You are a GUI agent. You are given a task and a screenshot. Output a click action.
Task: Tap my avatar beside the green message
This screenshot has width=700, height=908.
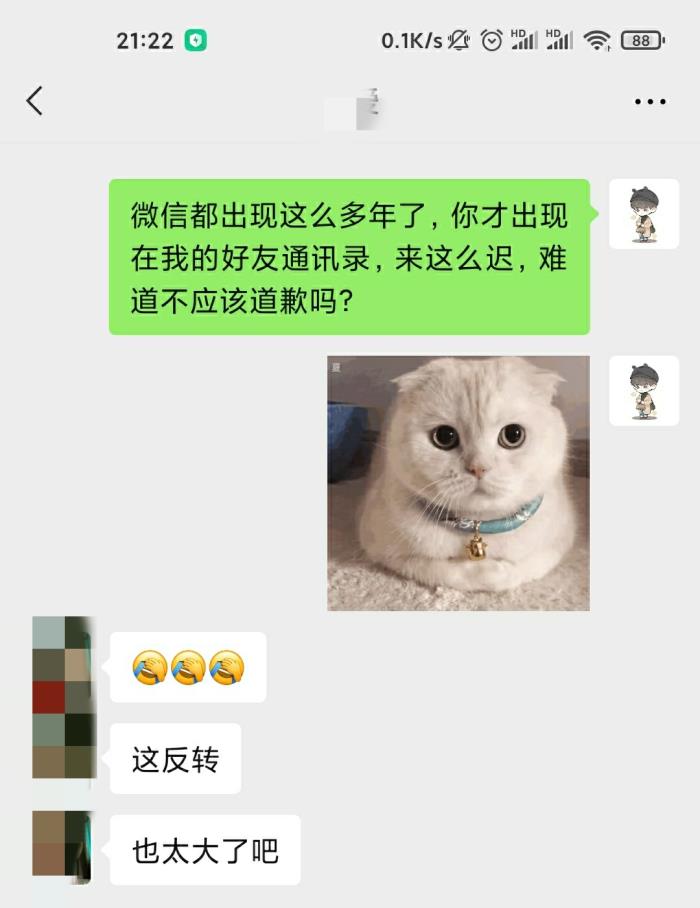tap(644, 214)
